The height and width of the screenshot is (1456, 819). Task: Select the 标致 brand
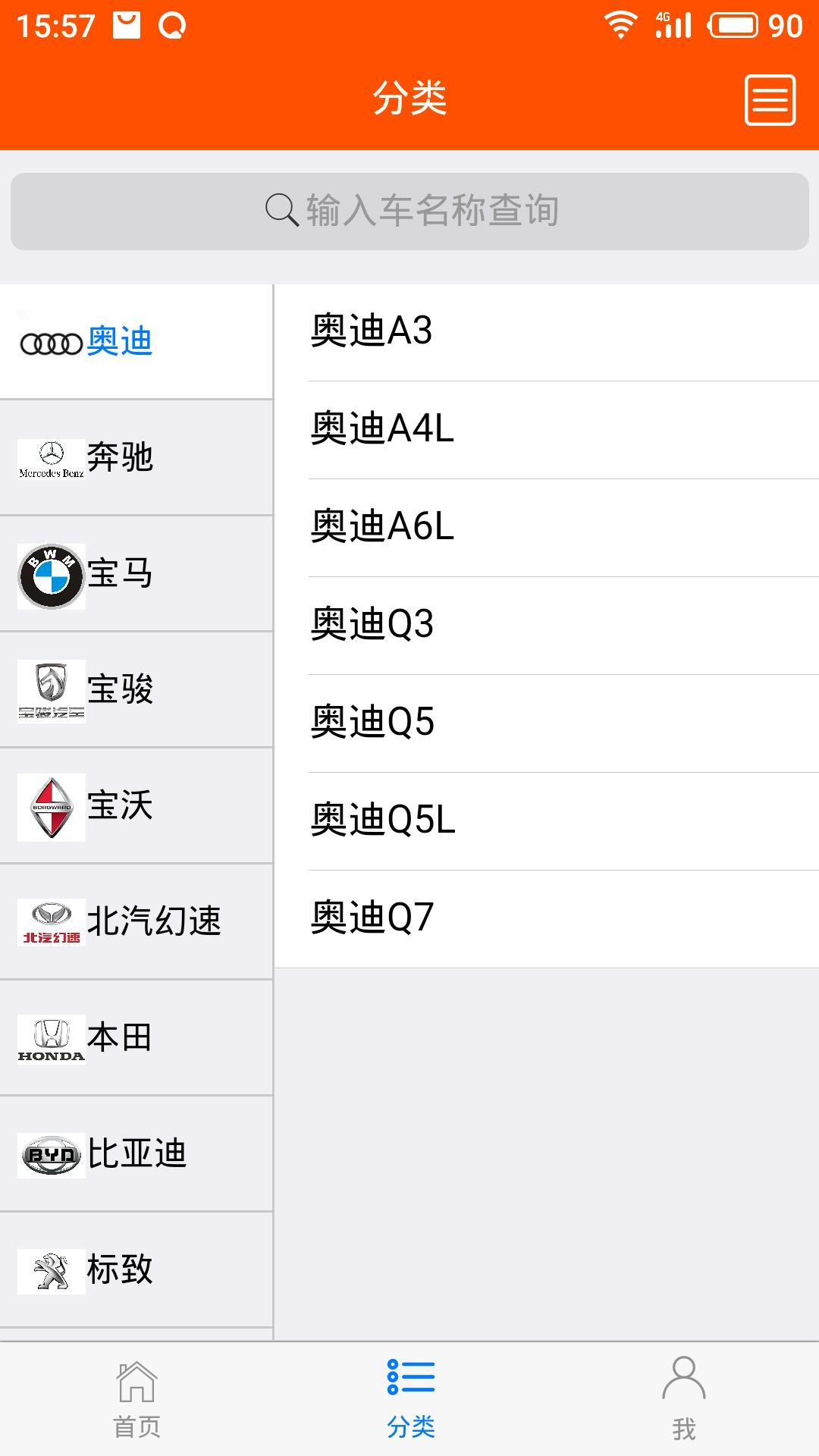click(136, 1269)
